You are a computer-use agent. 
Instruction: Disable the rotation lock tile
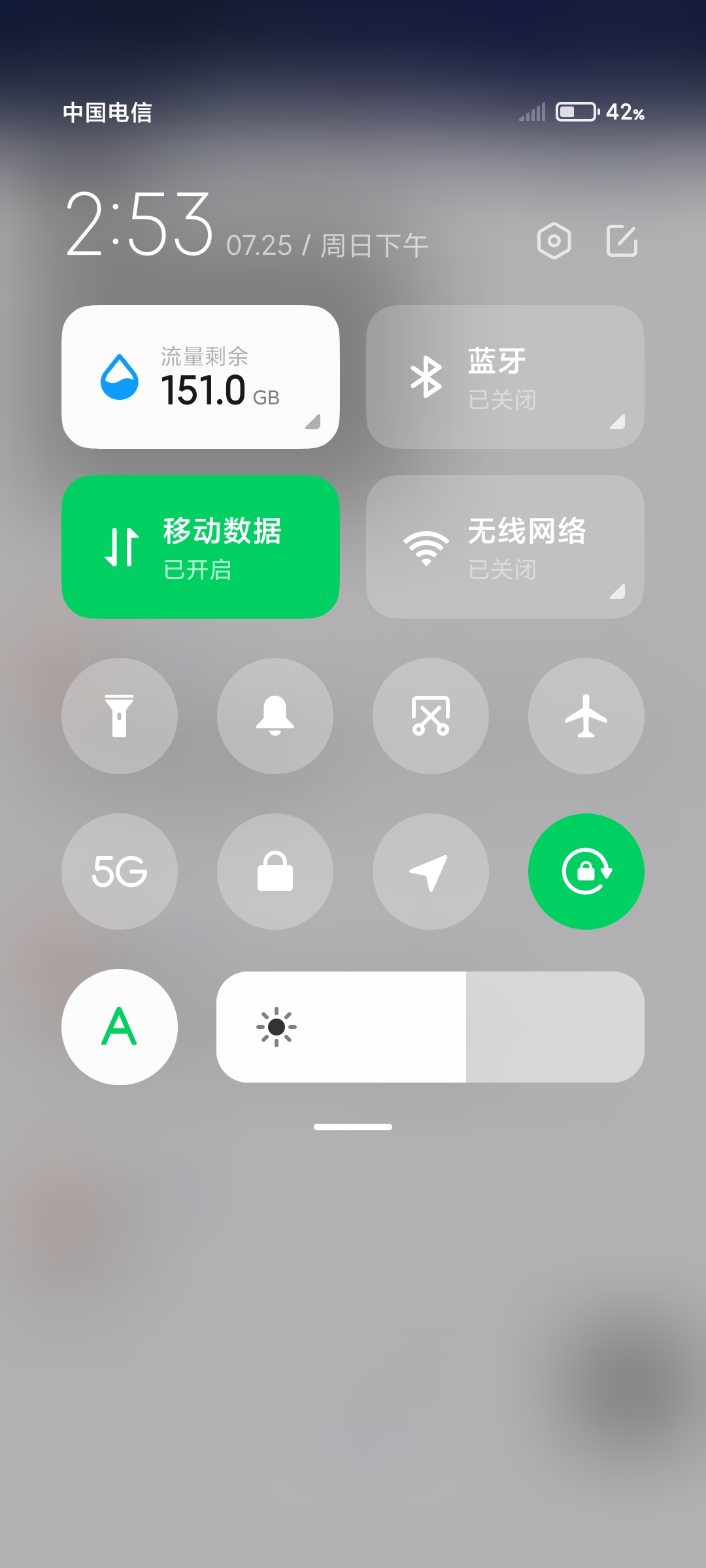[586, 872]
